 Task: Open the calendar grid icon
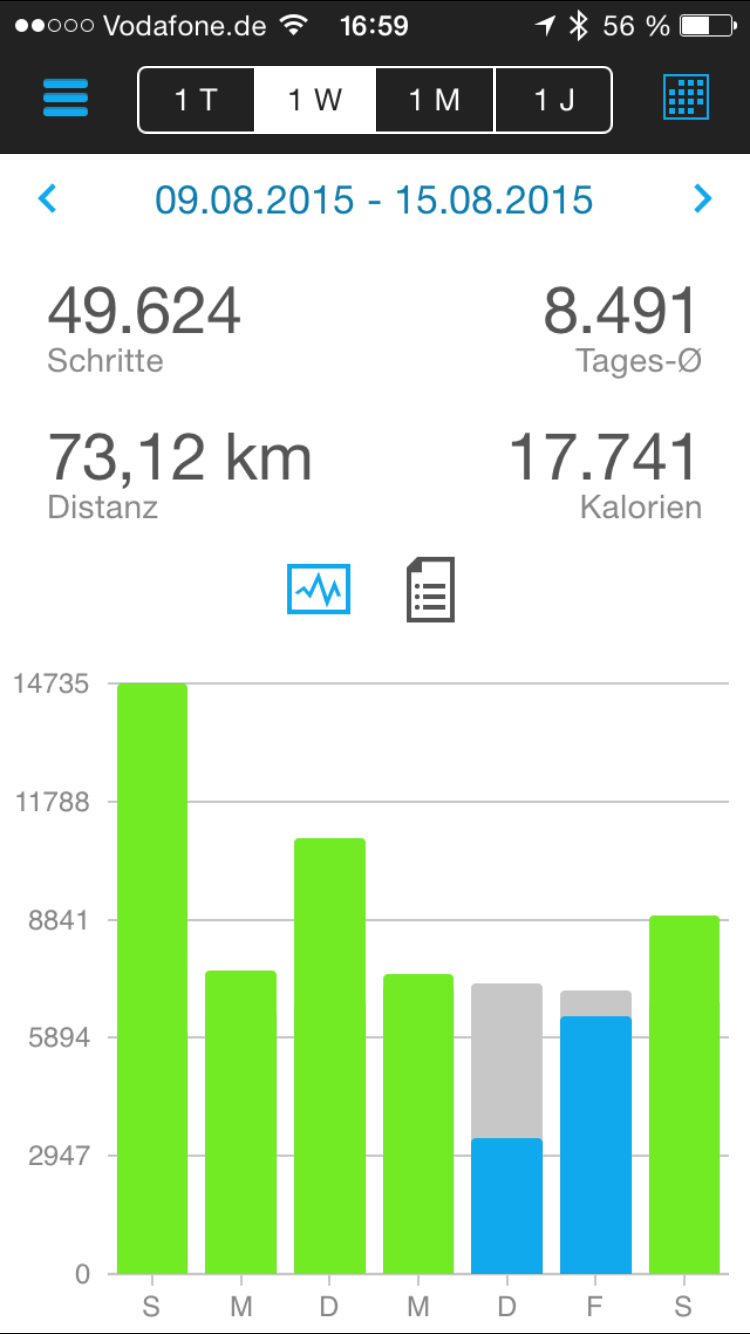point(686,98)
